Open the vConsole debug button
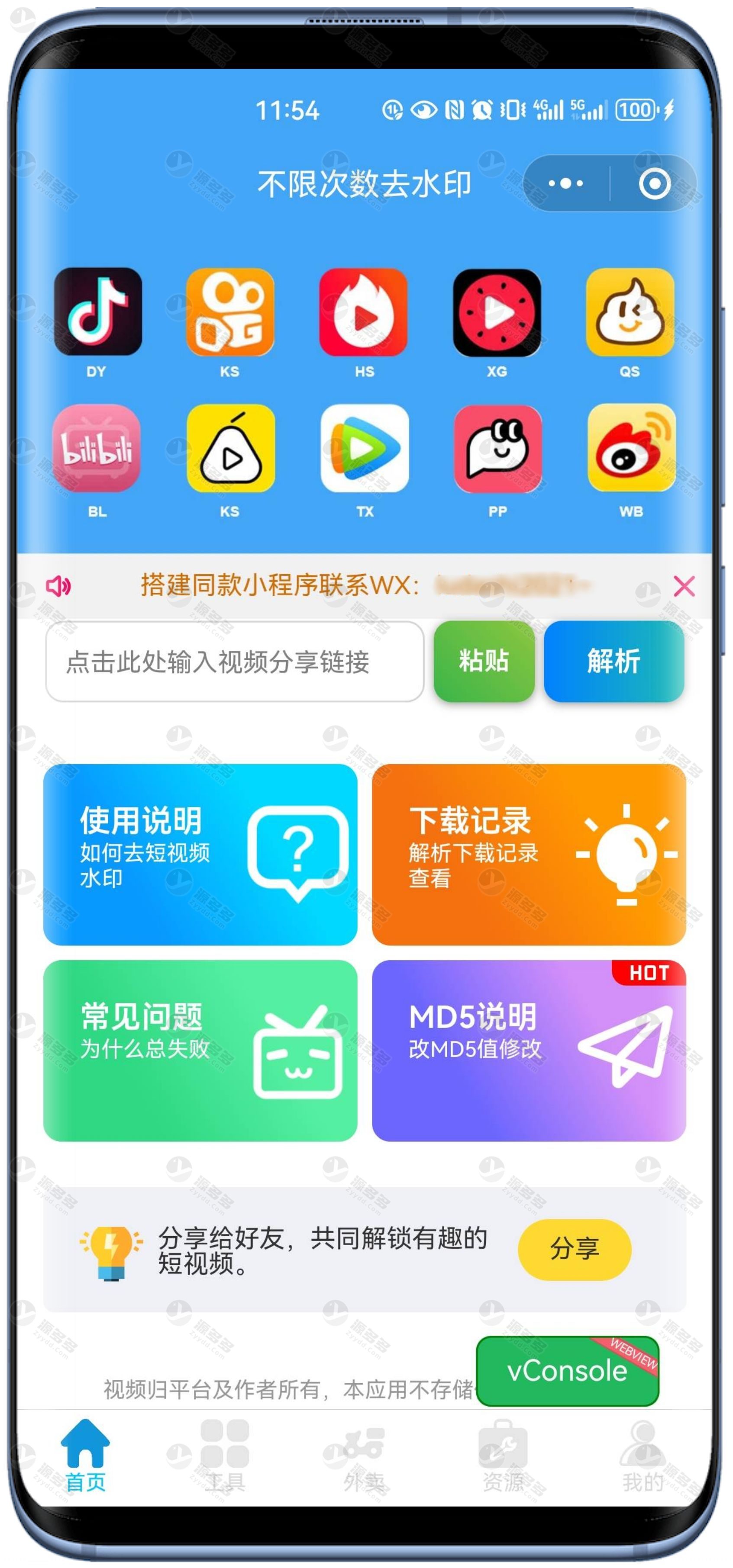Image resolution: width=733 pixels, height=1568 pixels. point(567,1372)
